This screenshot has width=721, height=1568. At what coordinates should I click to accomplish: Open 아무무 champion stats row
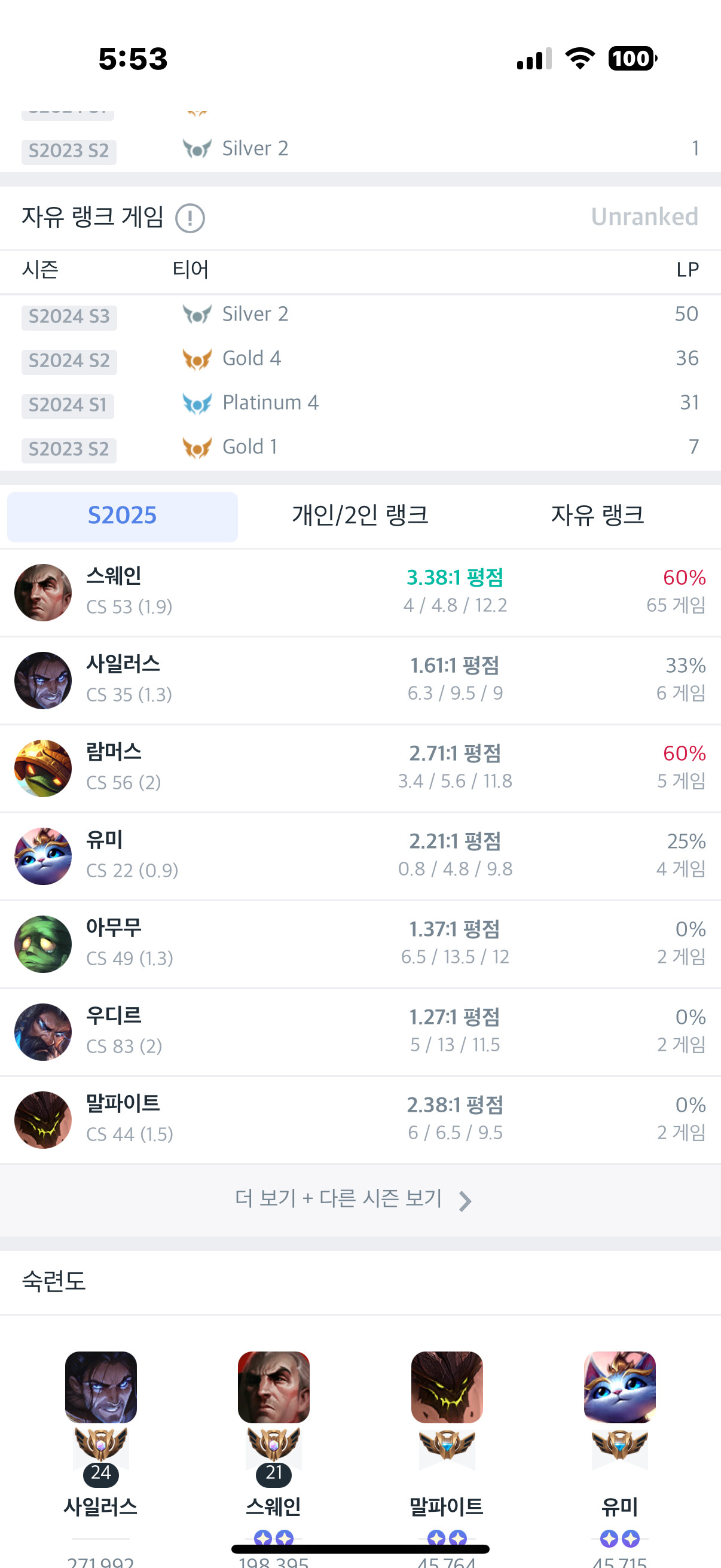click(360, 944)
